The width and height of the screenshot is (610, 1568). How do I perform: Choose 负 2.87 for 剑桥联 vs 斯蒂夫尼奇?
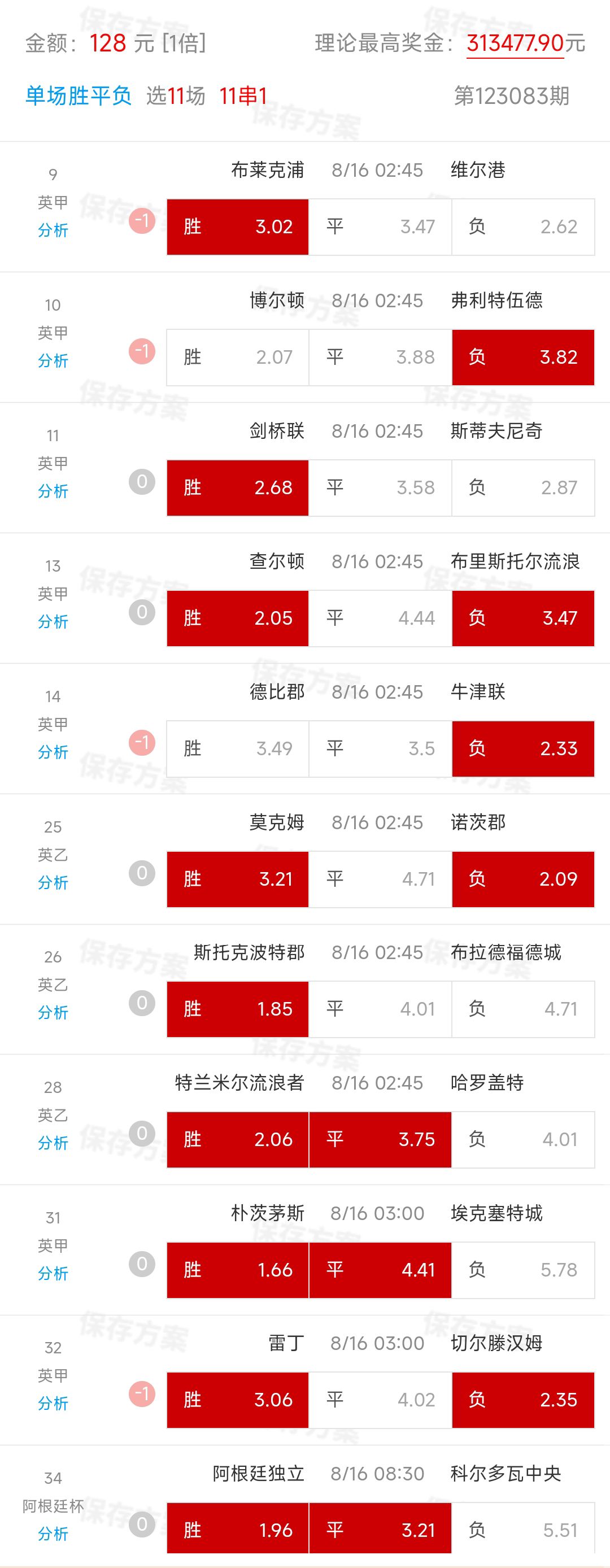(522, 487)
